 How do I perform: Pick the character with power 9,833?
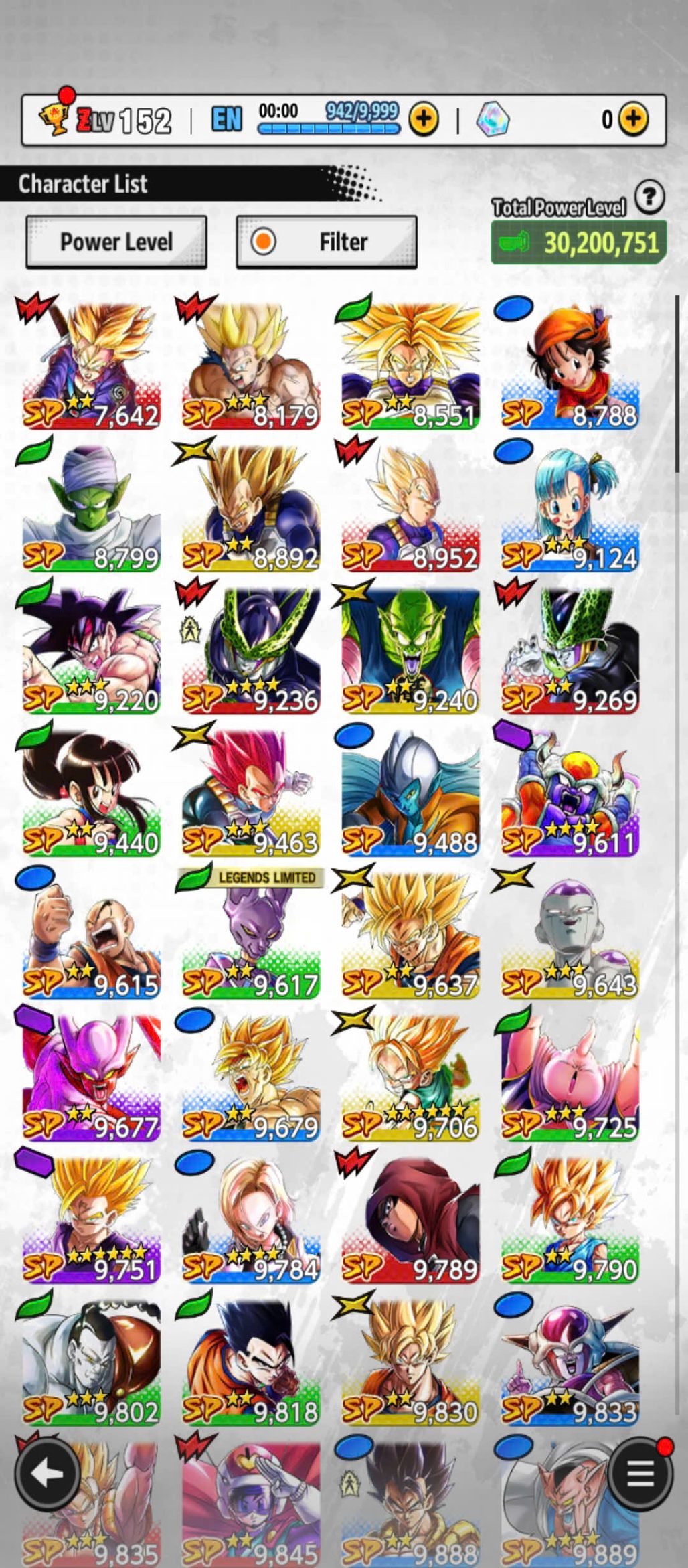coord(570,1362)
